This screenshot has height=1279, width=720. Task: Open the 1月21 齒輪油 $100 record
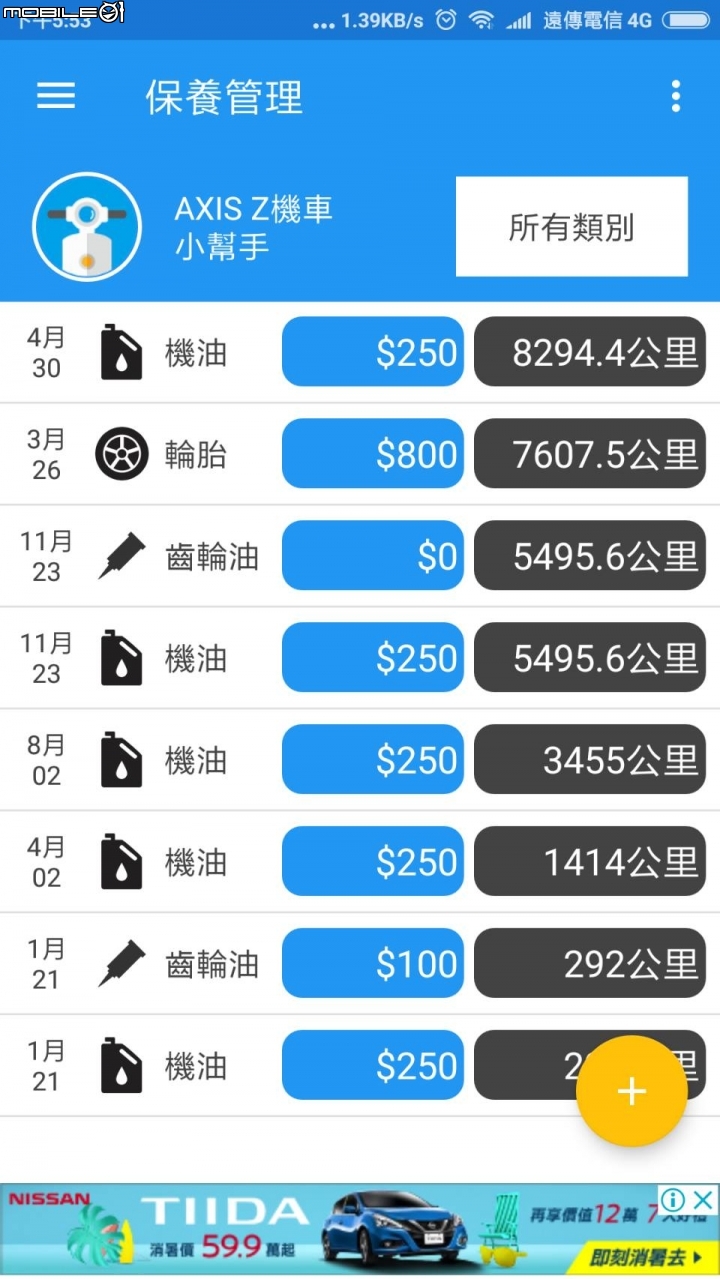[360, 964]
